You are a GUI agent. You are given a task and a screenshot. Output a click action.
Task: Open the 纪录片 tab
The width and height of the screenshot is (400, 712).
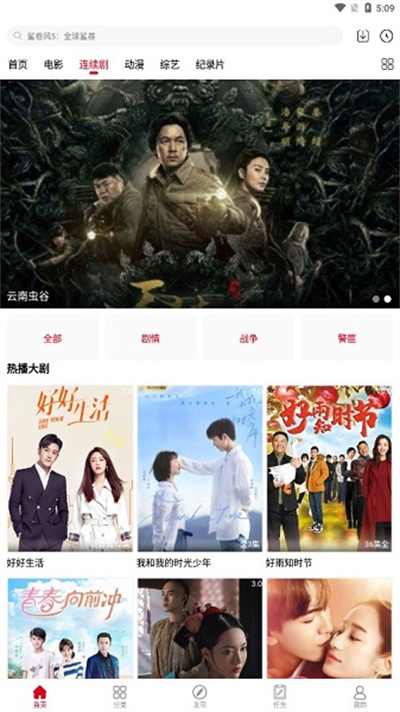click(210, 64)
